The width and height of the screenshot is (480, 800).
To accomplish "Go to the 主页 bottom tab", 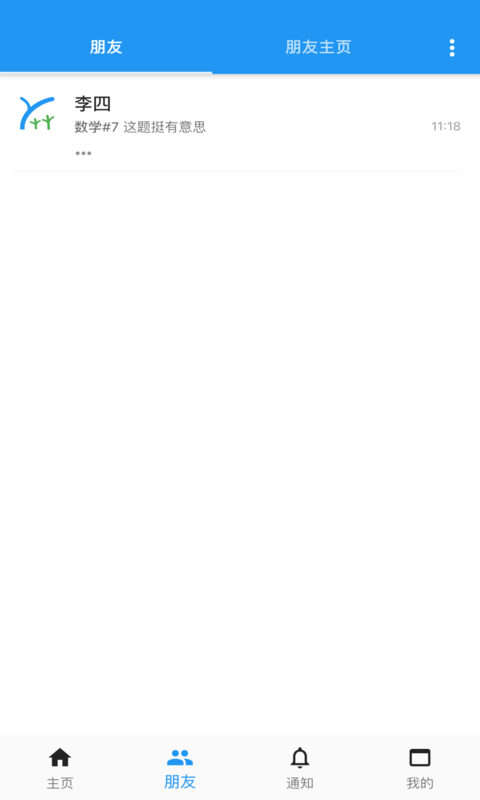I will pyautogui.click(x=60, y=768).
